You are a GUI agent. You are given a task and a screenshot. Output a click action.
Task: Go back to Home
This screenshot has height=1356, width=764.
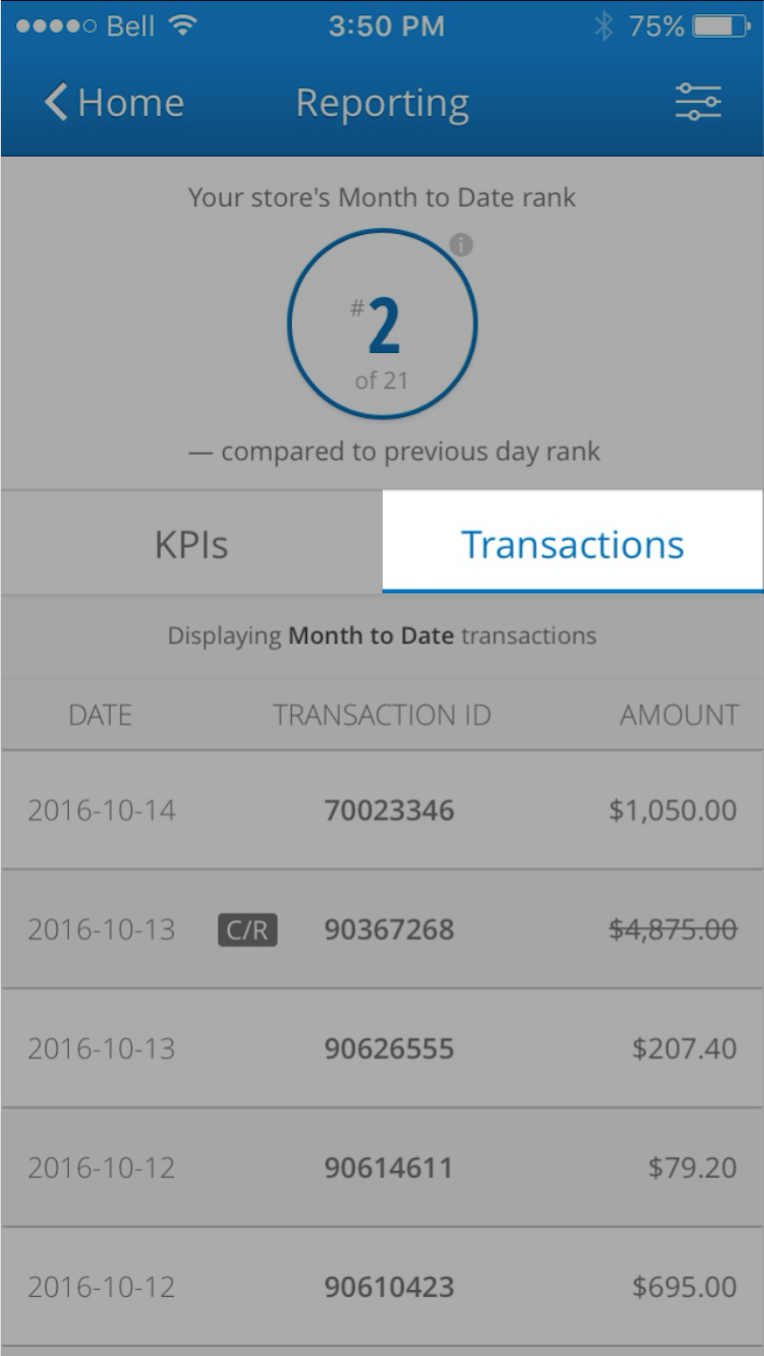tap(114, 103)
